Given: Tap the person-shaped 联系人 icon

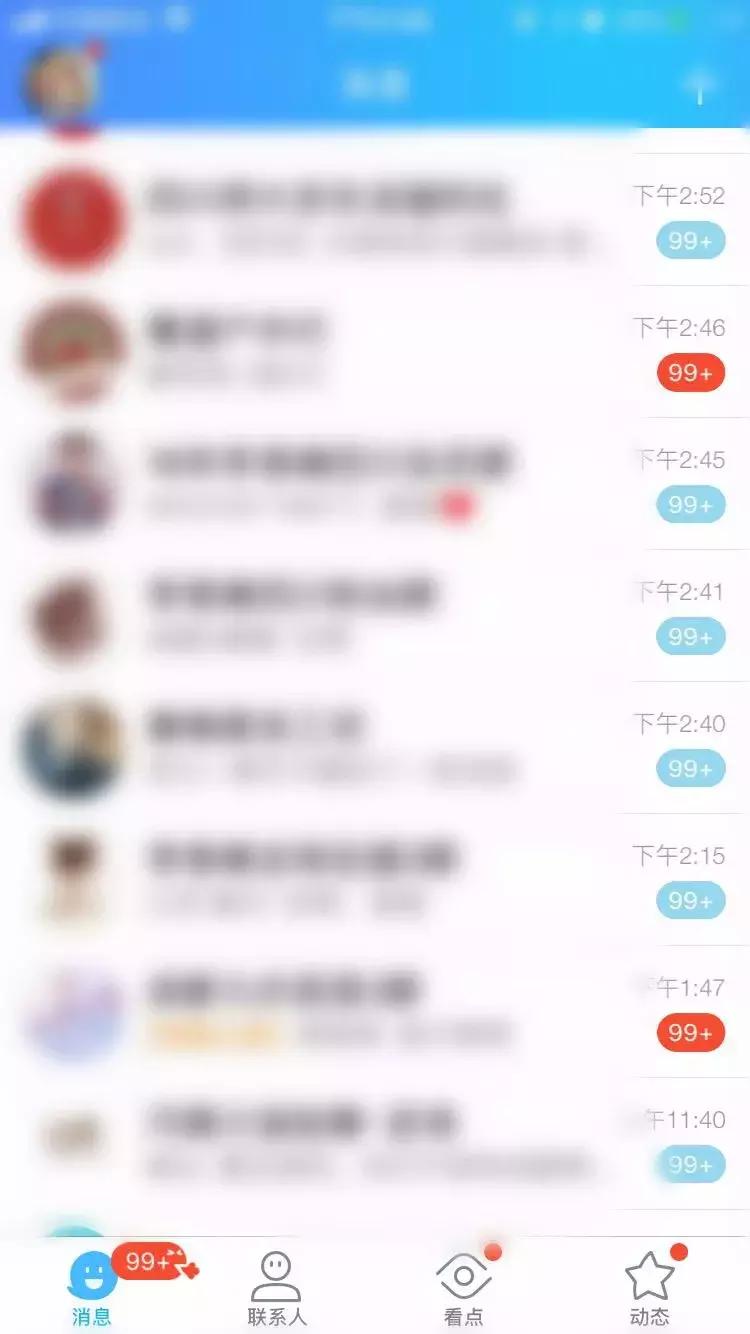Looking at the screenshot, I should point(277,1271).
